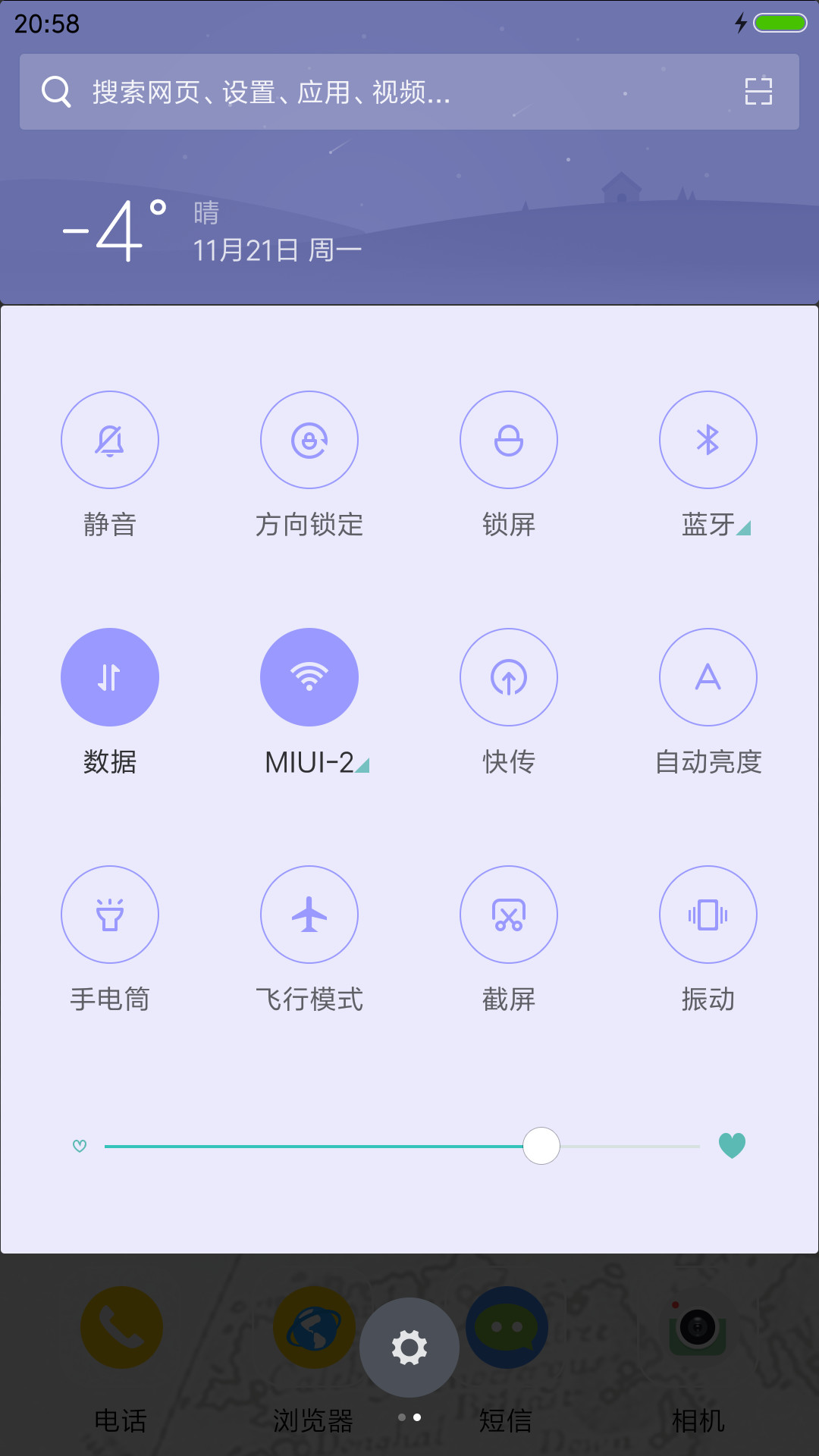The image size is (819, 1456).
Task: Enable 方向锁定 orientation lock
Action: coord(309,440)
